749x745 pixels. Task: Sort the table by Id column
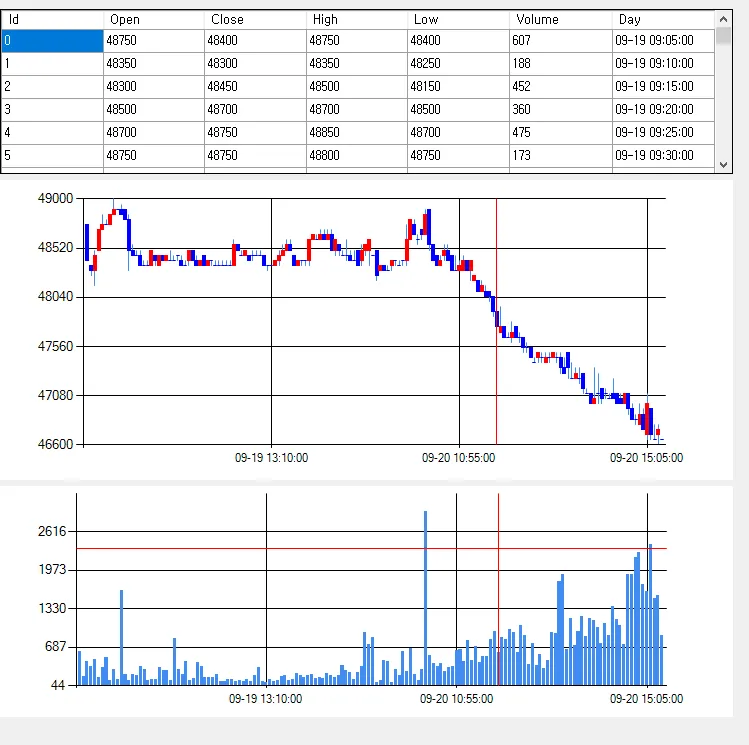coord(52,19)
